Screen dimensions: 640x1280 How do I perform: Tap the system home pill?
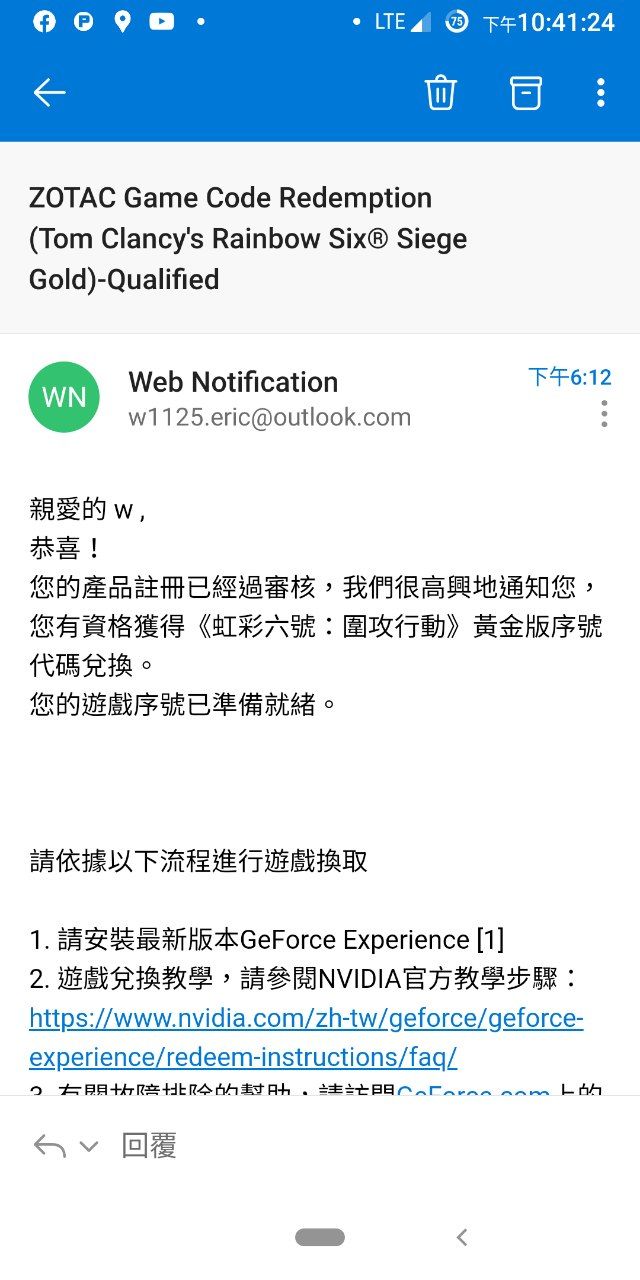(320, 1237)
